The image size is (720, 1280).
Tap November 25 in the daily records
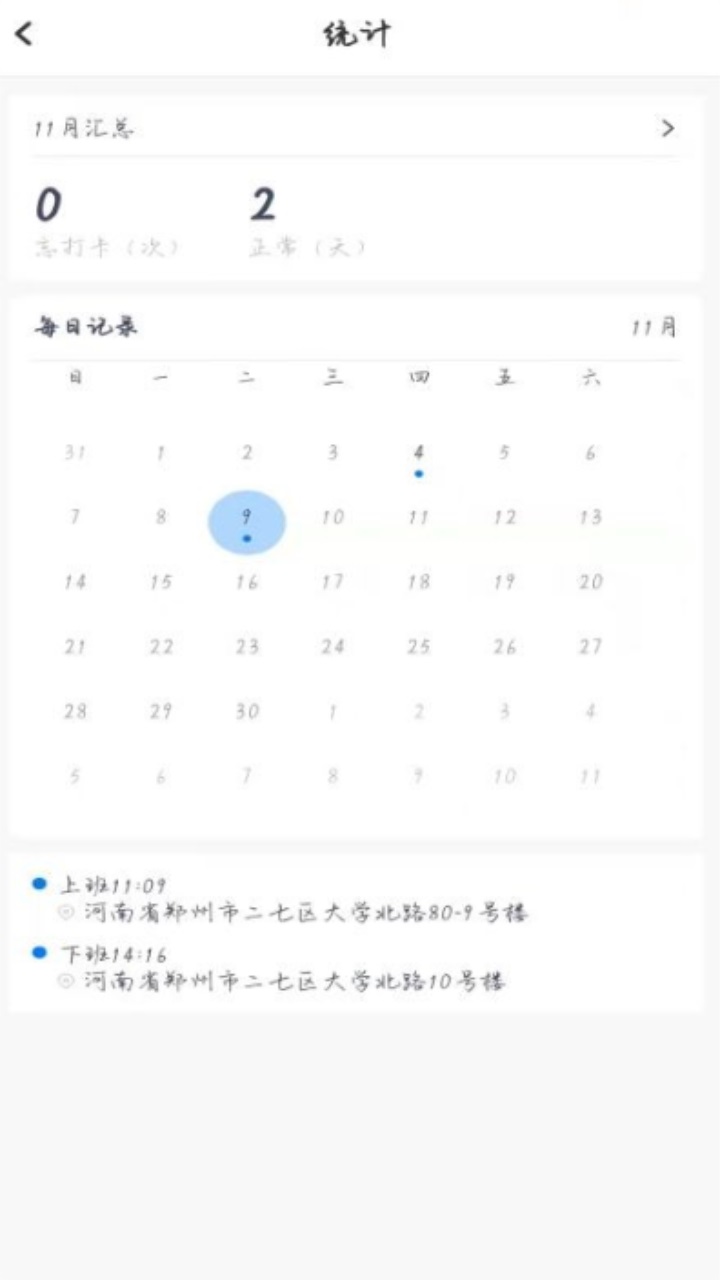(x=419, y=647)
